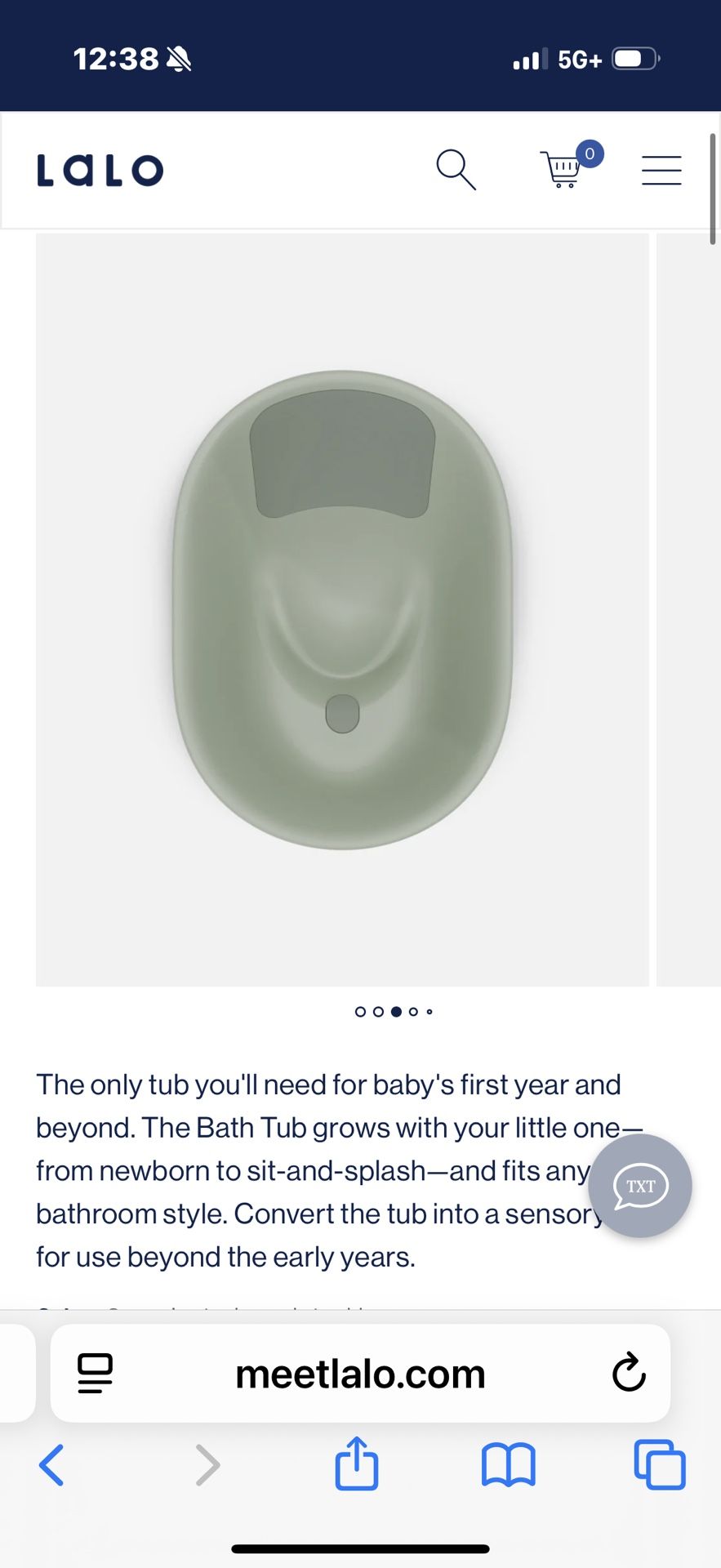Reload the current page
The image size is (721, 1568).
[x=629, y=1373]
